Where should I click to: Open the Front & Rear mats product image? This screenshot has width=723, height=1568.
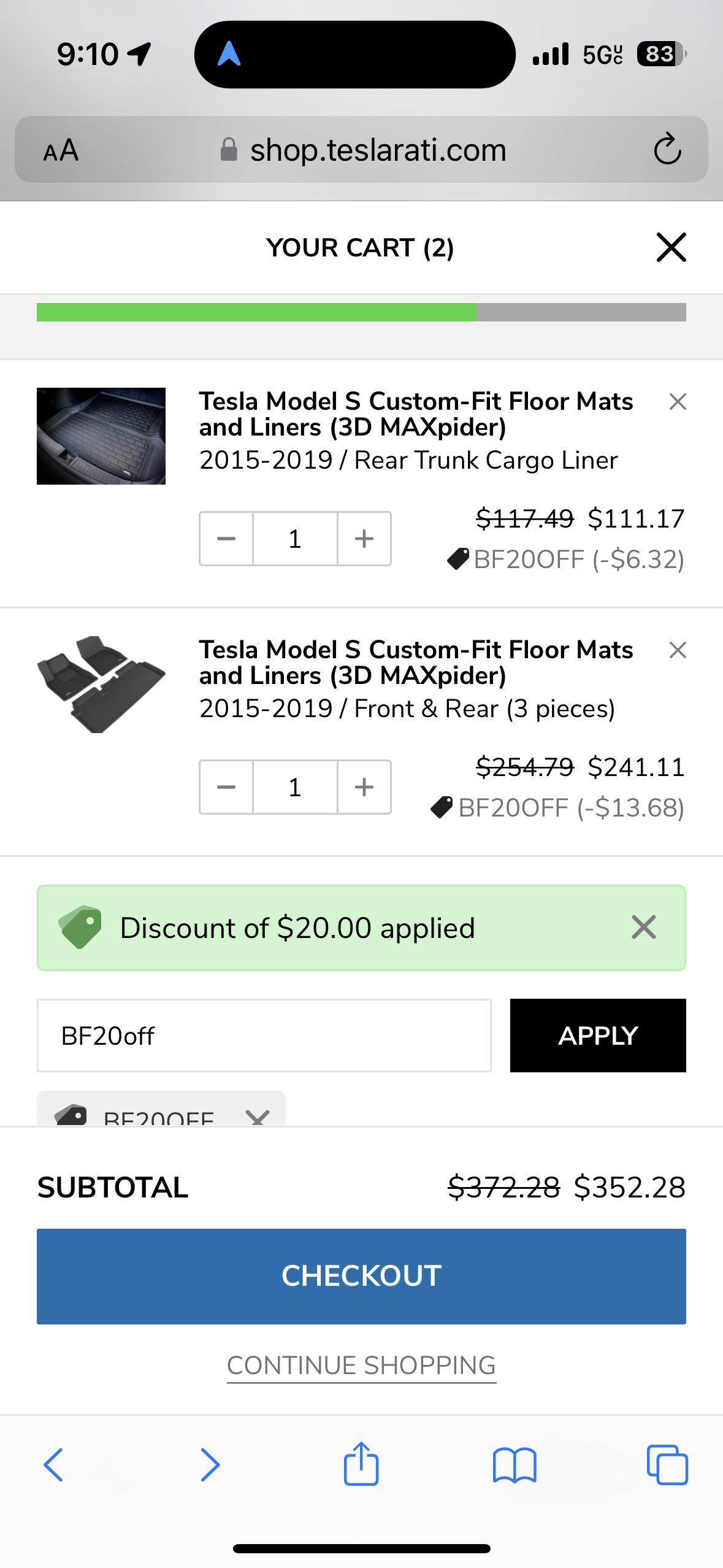point(101,685)
